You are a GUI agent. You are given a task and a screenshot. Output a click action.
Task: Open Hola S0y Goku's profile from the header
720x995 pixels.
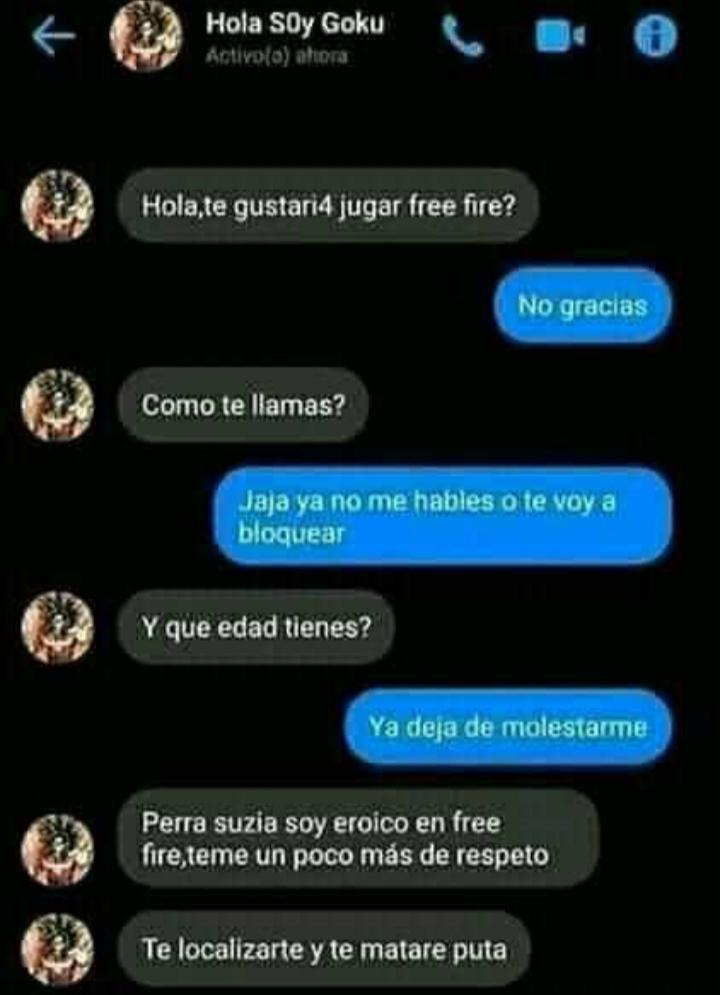tap(295, 26)
